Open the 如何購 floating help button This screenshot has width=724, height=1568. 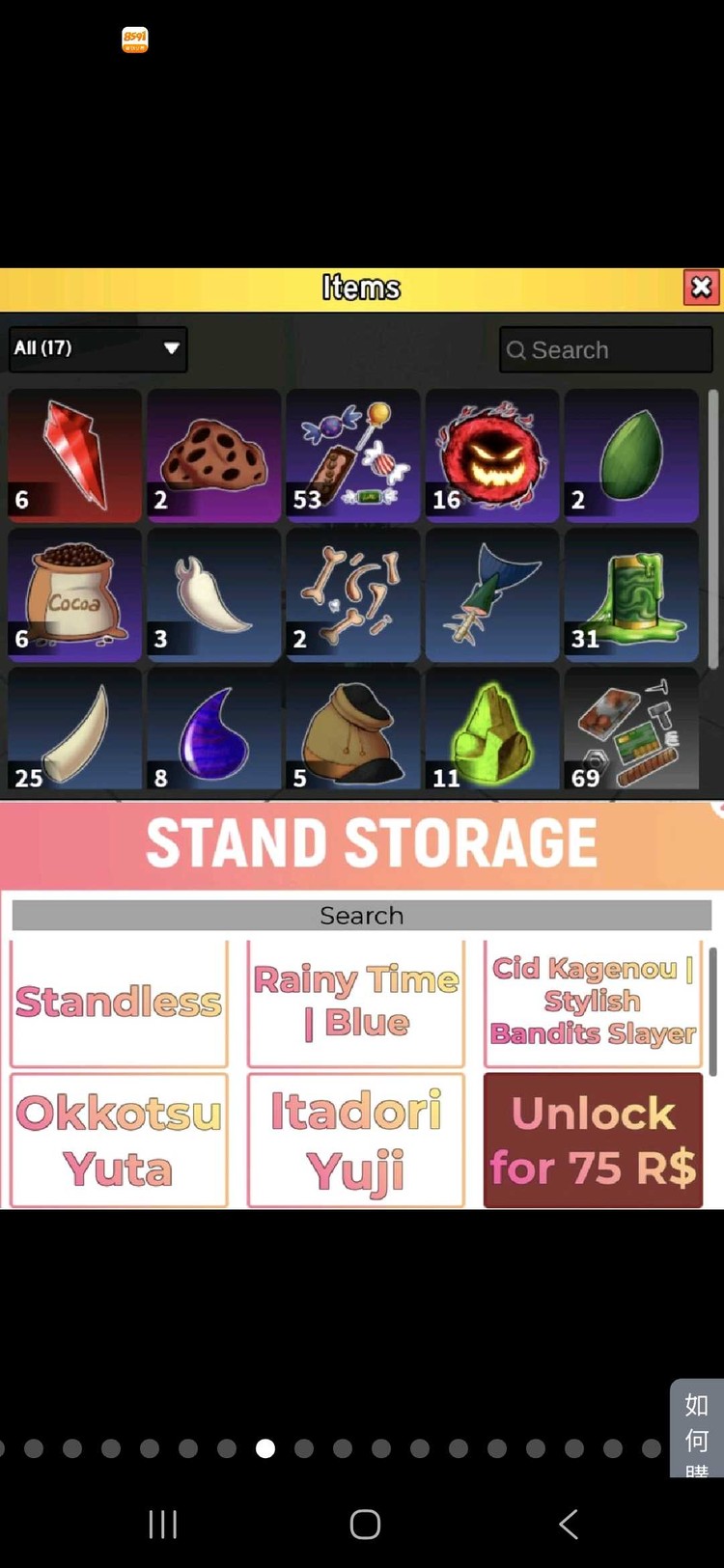(696, 1428)
